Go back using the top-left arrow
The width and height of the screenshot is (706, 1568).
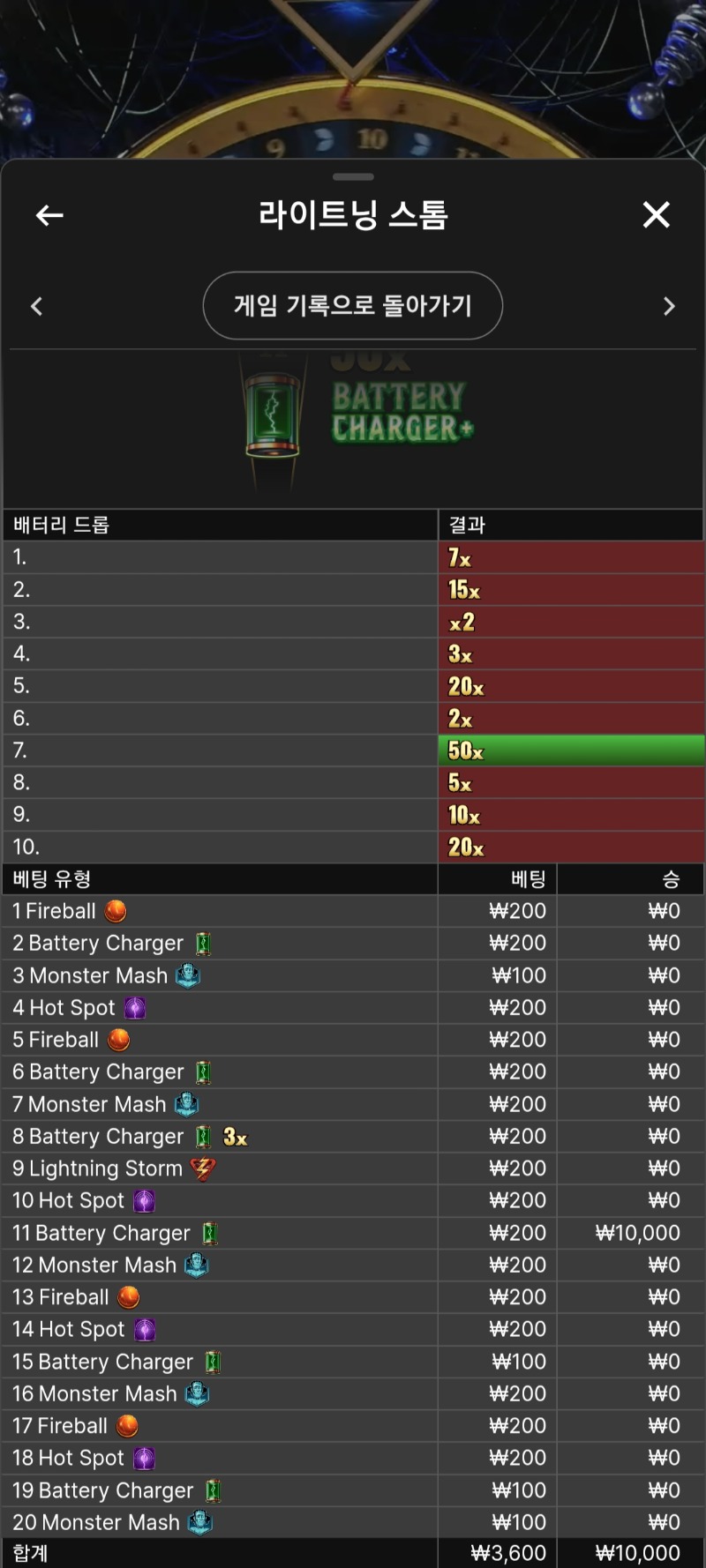[49, 215]
